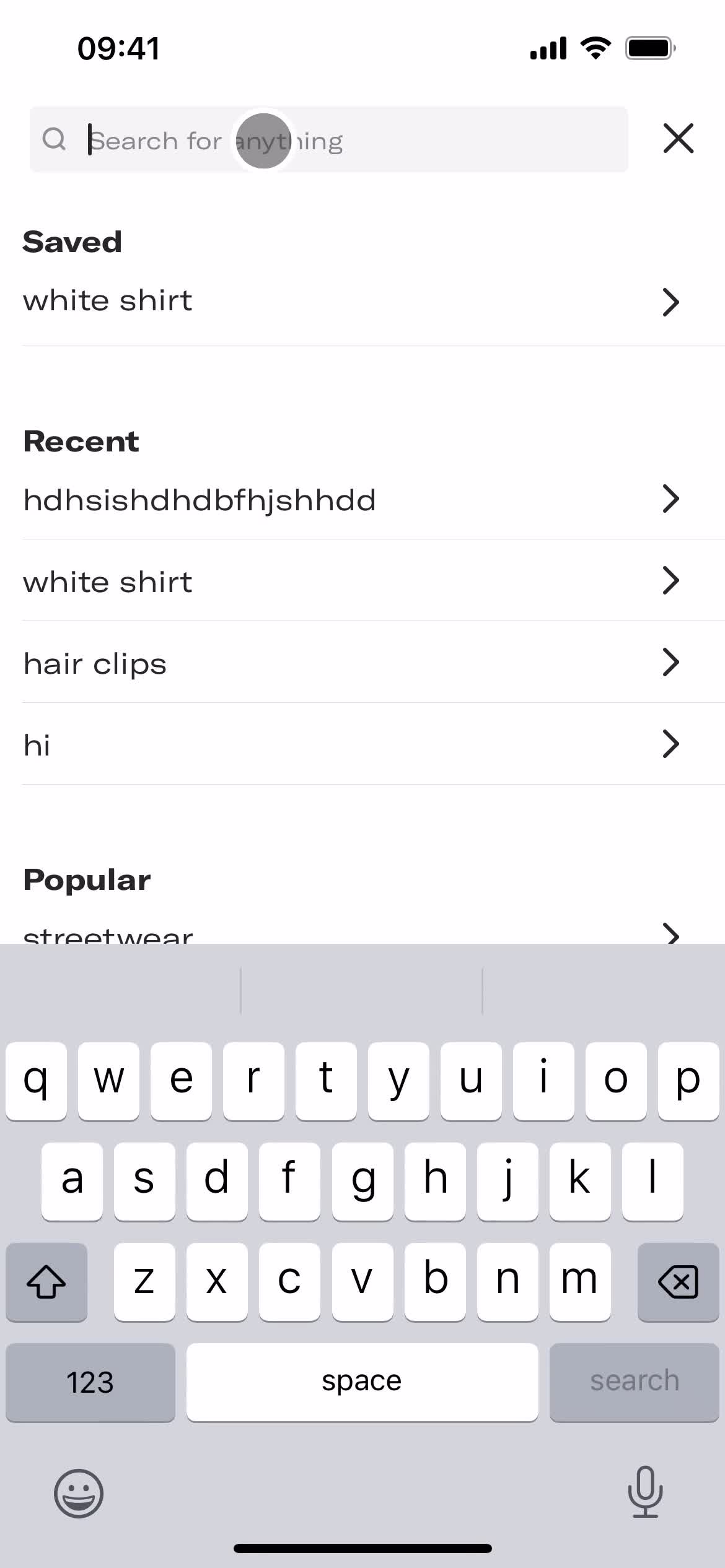This screenshot has width=725, height=1568.
Task: Tap the emoji keyboard icon
Action: click(79, 1494)
